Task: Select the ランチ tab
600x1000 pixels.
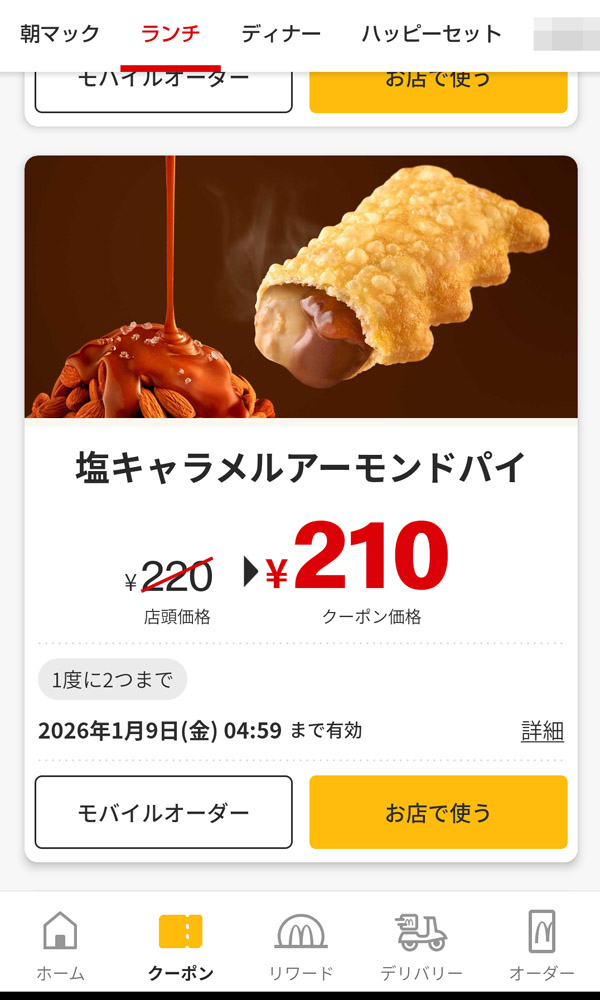Action: [170, 34]
